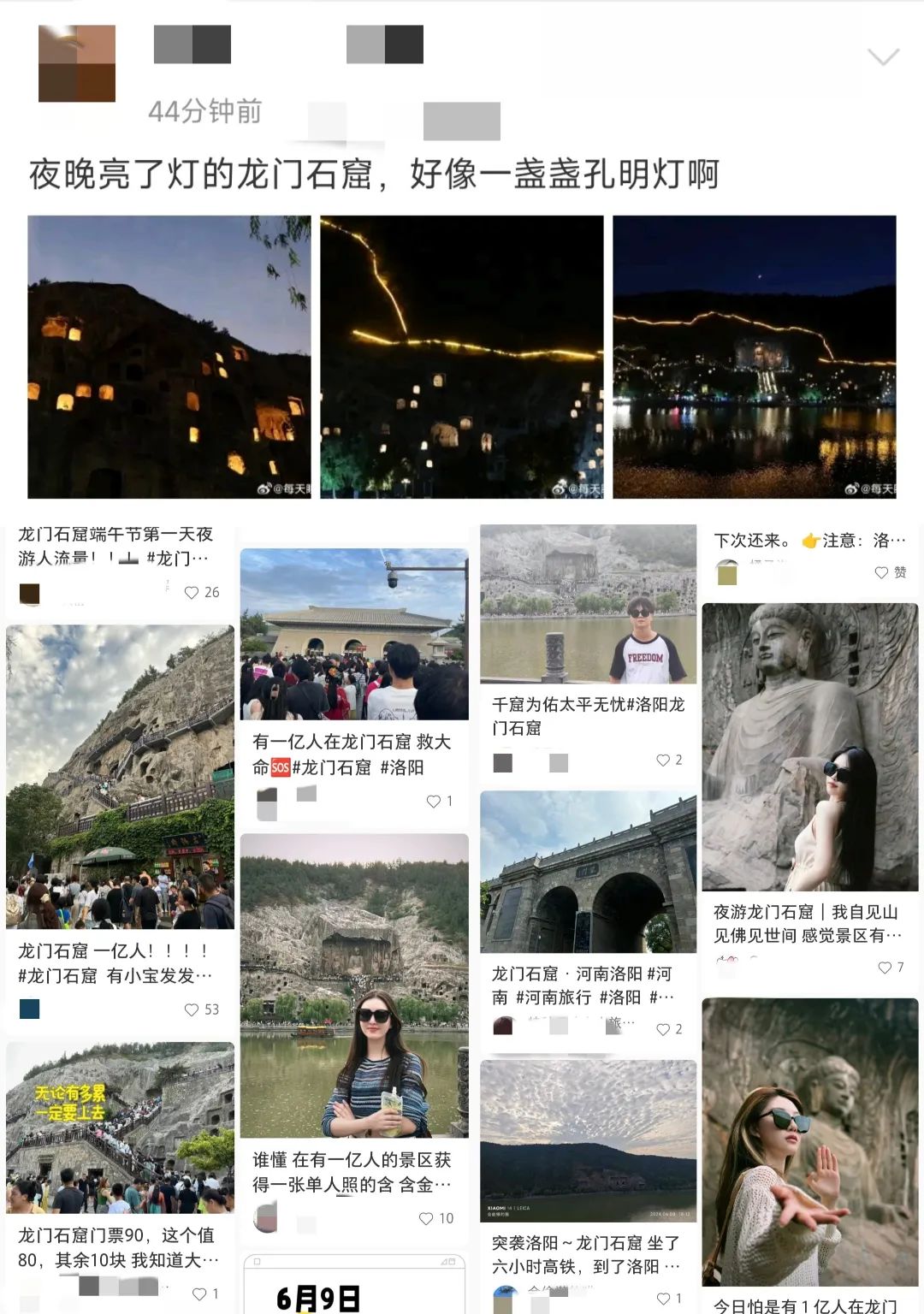Open the note "有一亿人在龙门石窟 救大命"
The width and height of the screenshot is (924, 1314).
point(354,634)
